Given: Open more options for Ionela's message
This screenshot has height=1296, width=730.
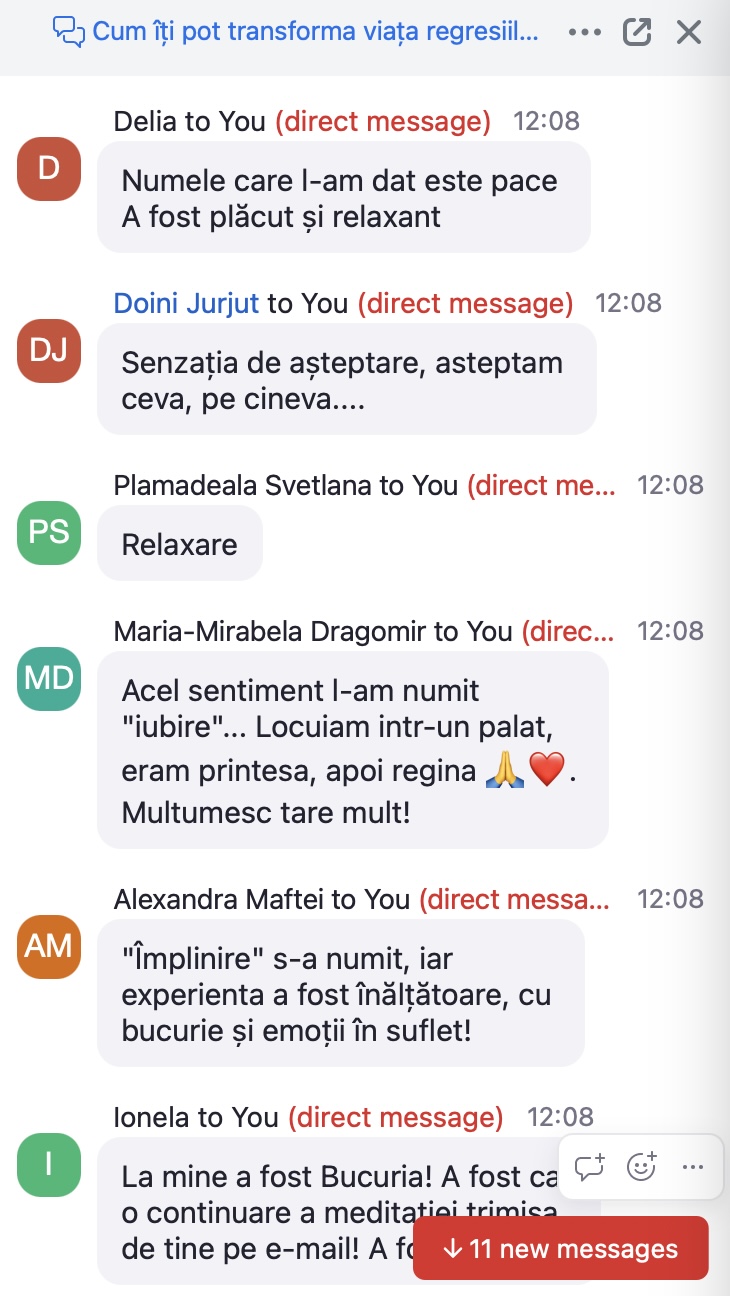Looking at the screenshot, I should [692, 1166].
